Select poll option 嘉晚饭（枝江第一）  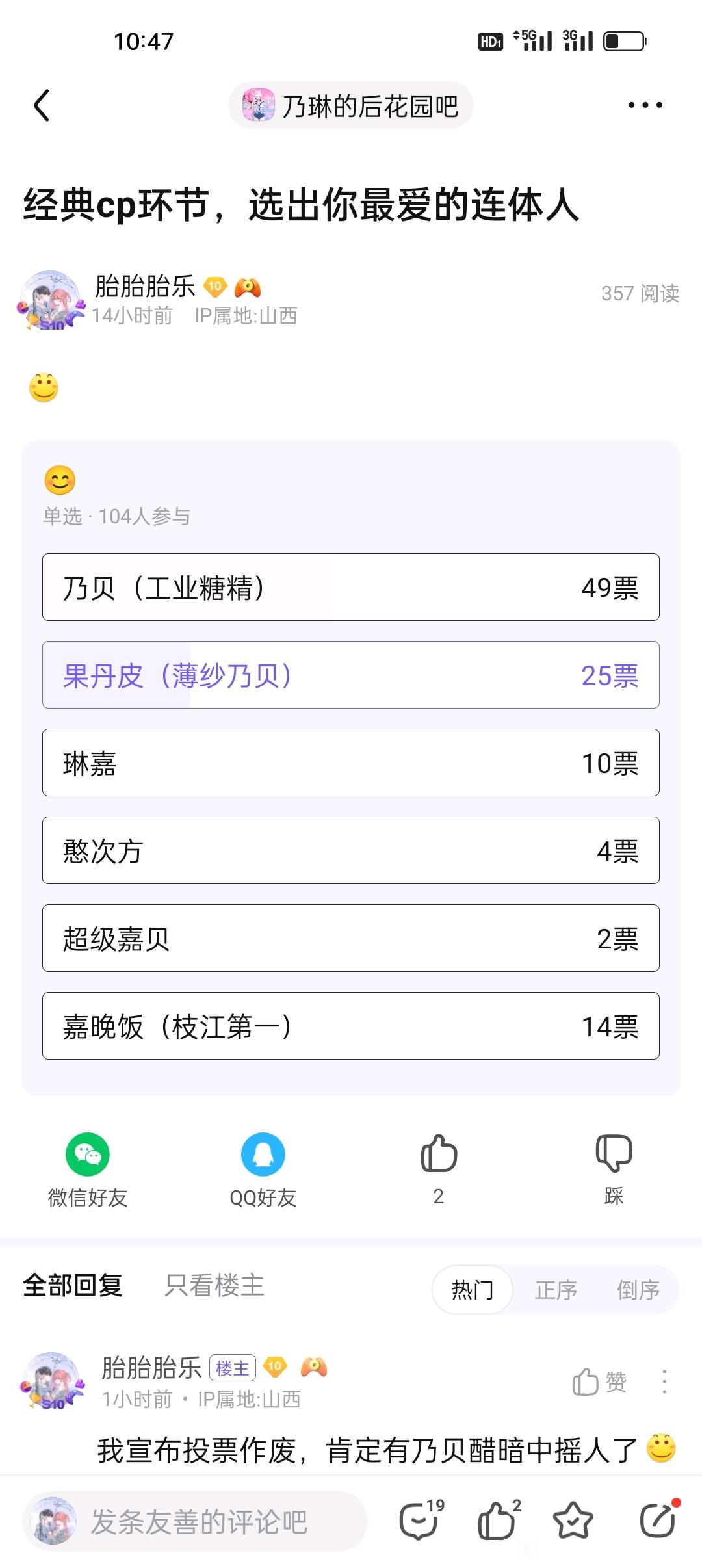click(x=351, y=1026)
